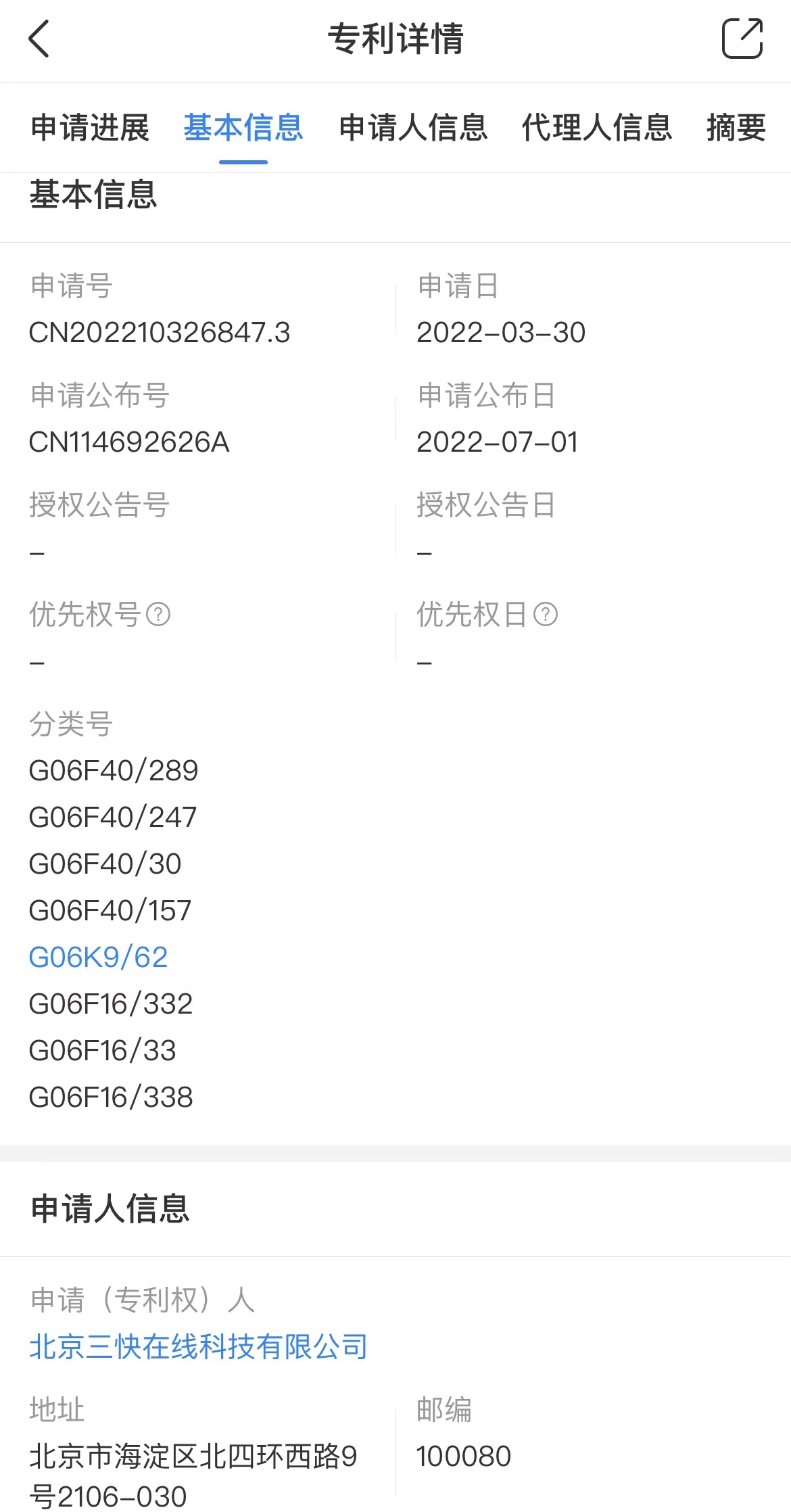791x1512 pixels.
Task: Jump to the 申请人信息 tab
Action: point(413,128)
